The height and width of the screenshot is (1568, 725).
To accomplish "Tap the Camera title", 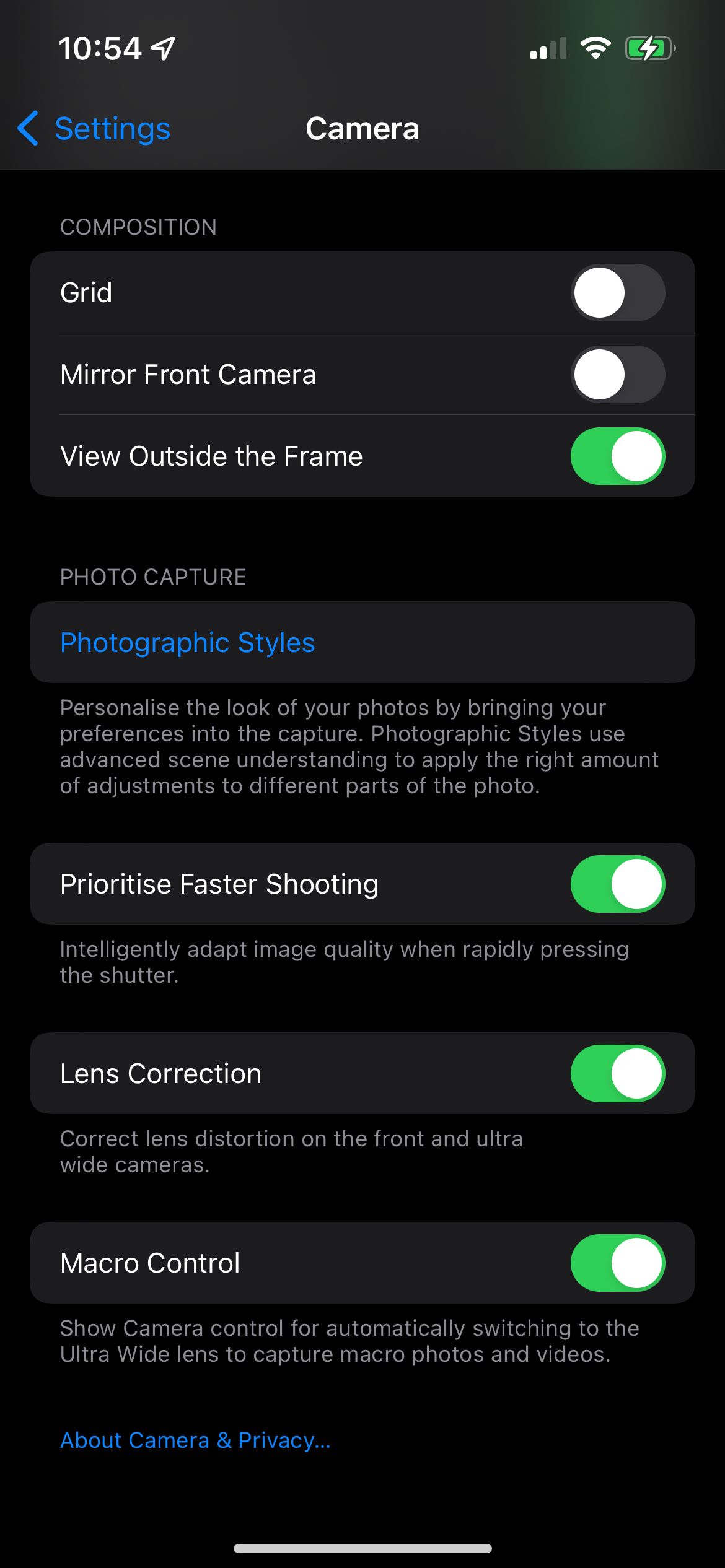I will coord(362,128).
